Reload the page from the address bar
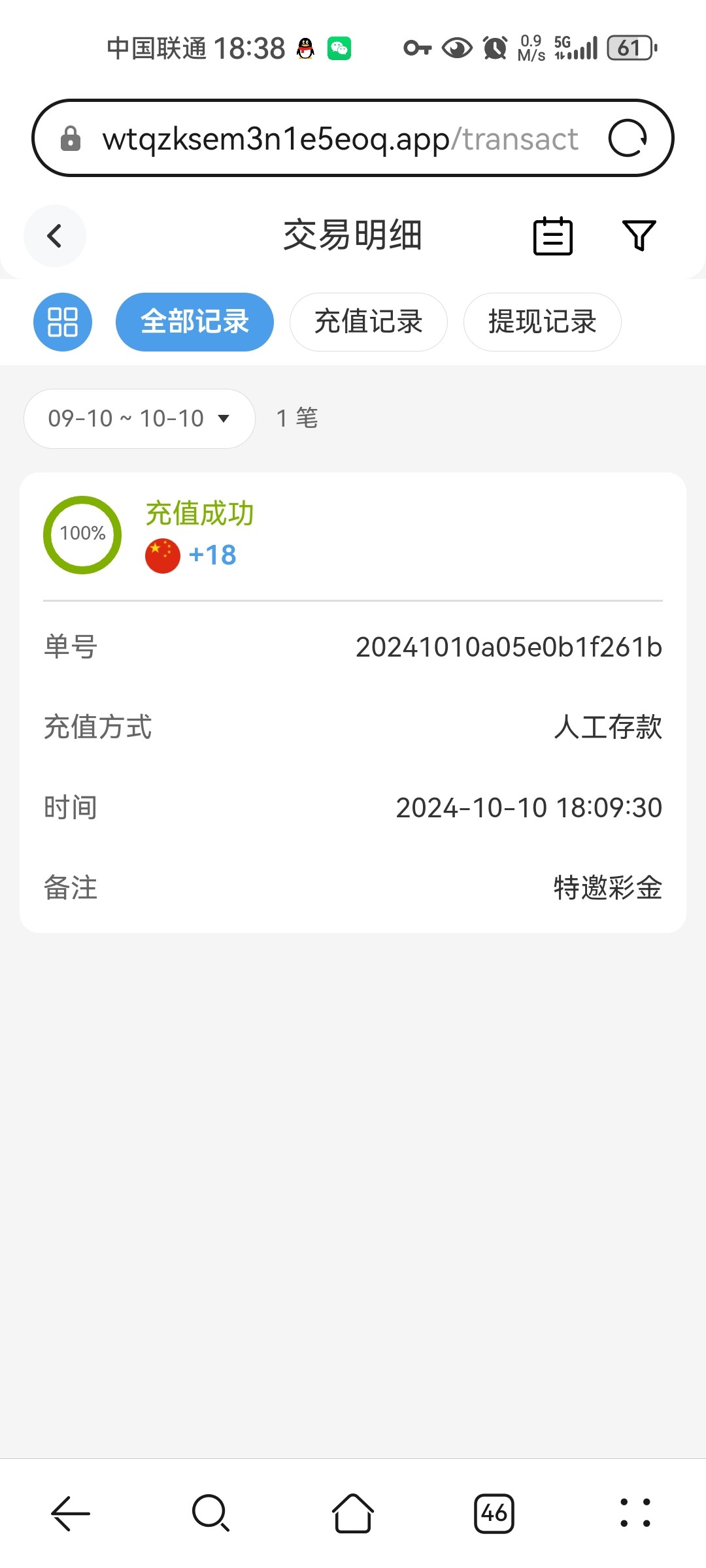 [628, 139]
